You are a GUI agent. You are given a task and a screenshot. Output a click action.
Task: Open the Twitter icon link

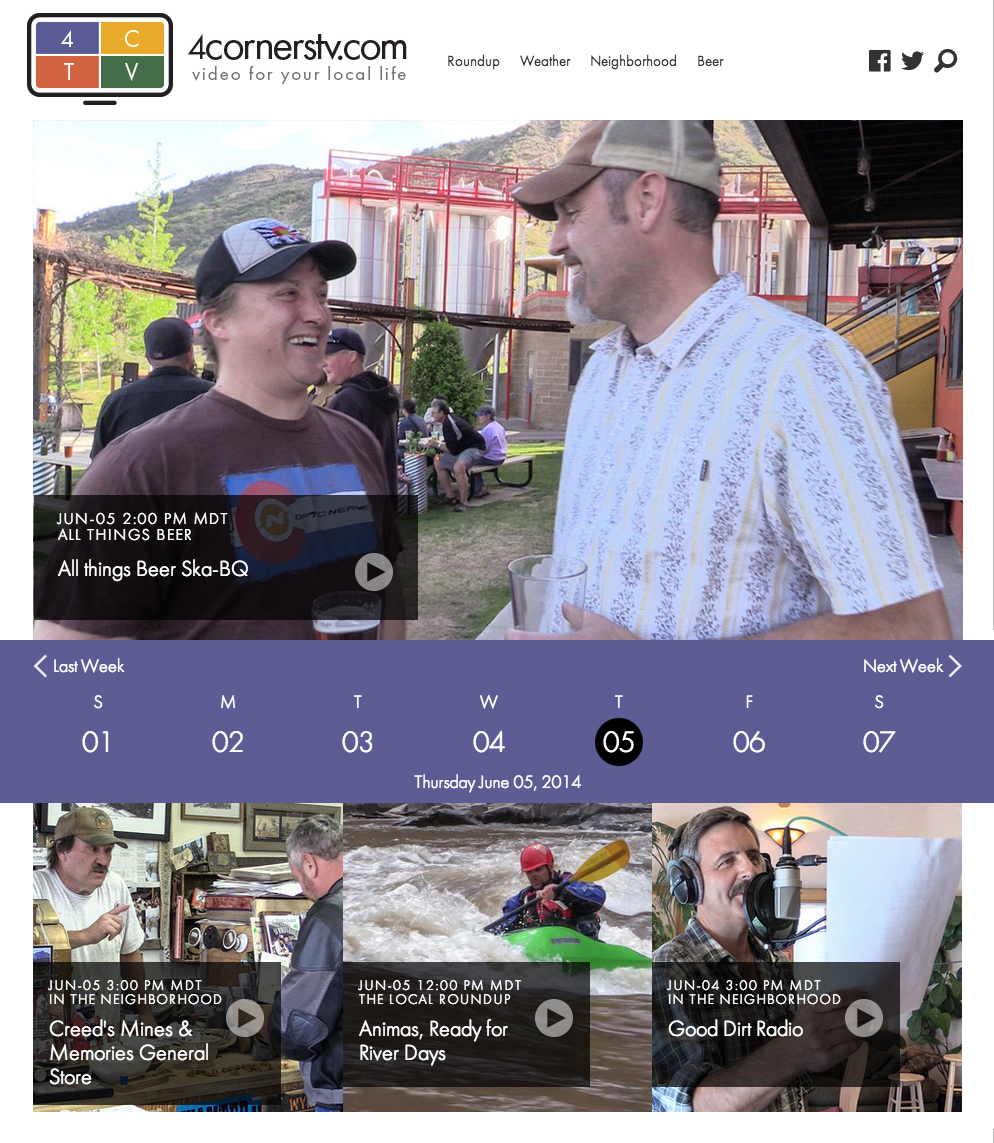(912, 61)
